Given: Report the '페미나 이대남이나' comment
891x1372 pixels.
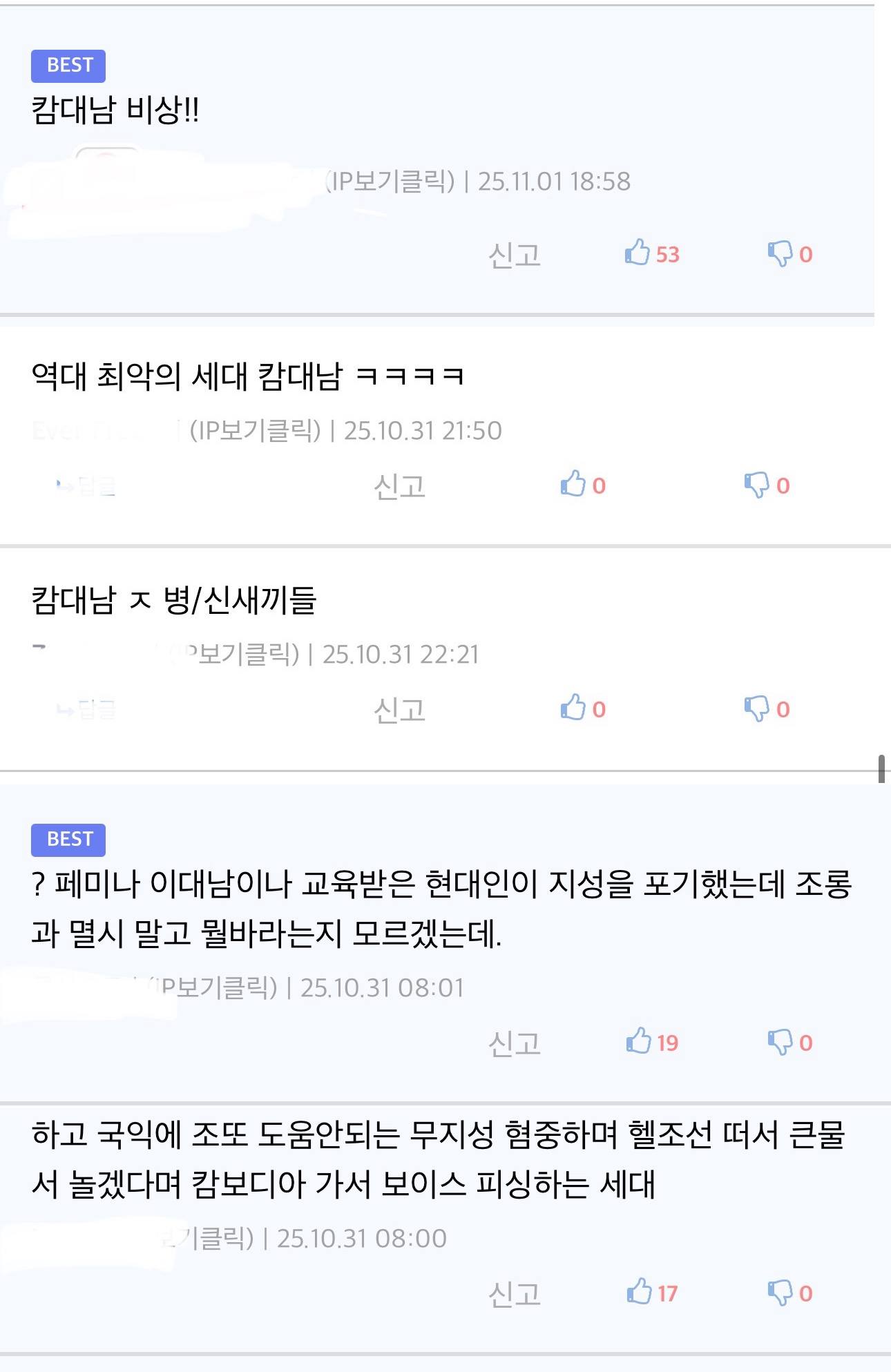Looking at the screenshot, I should (514, 1043).
